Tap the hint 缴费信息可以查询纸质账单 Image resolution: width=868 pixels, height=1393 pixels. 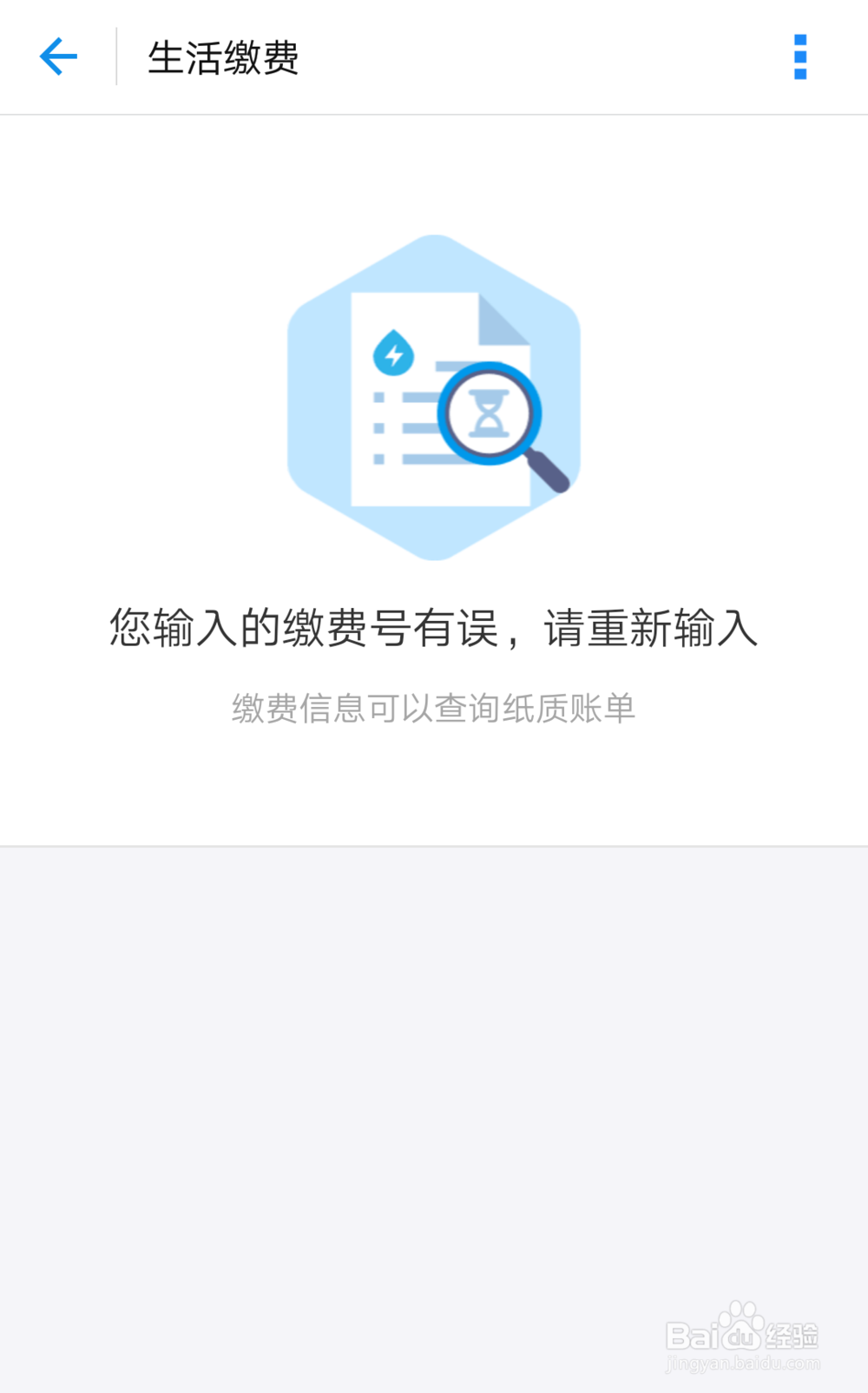click(x=434, y=708)
